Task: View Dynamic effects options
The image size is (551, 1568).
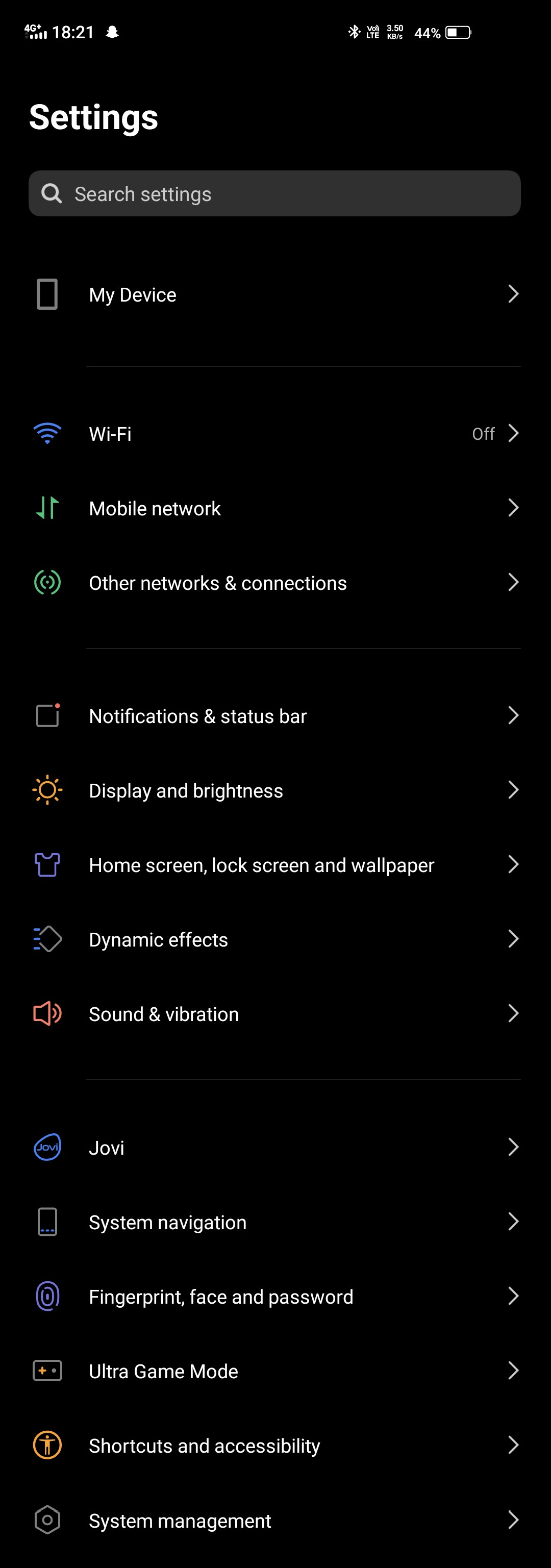Action: coord(274,939)
